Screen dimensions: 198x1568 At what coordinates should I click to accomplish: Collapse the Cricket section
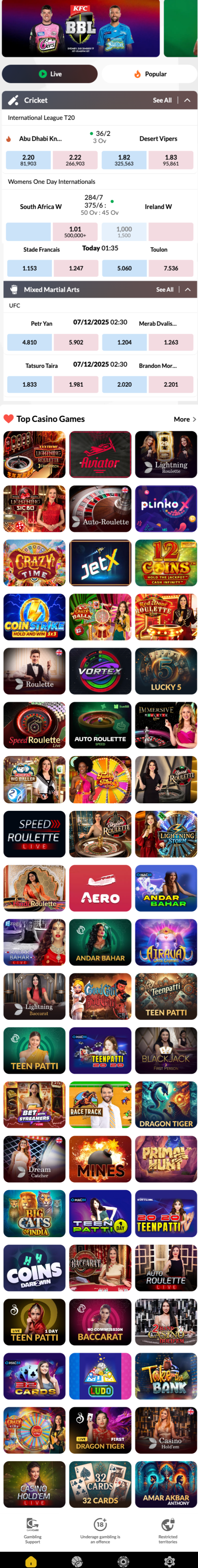[x=187, y=100]
